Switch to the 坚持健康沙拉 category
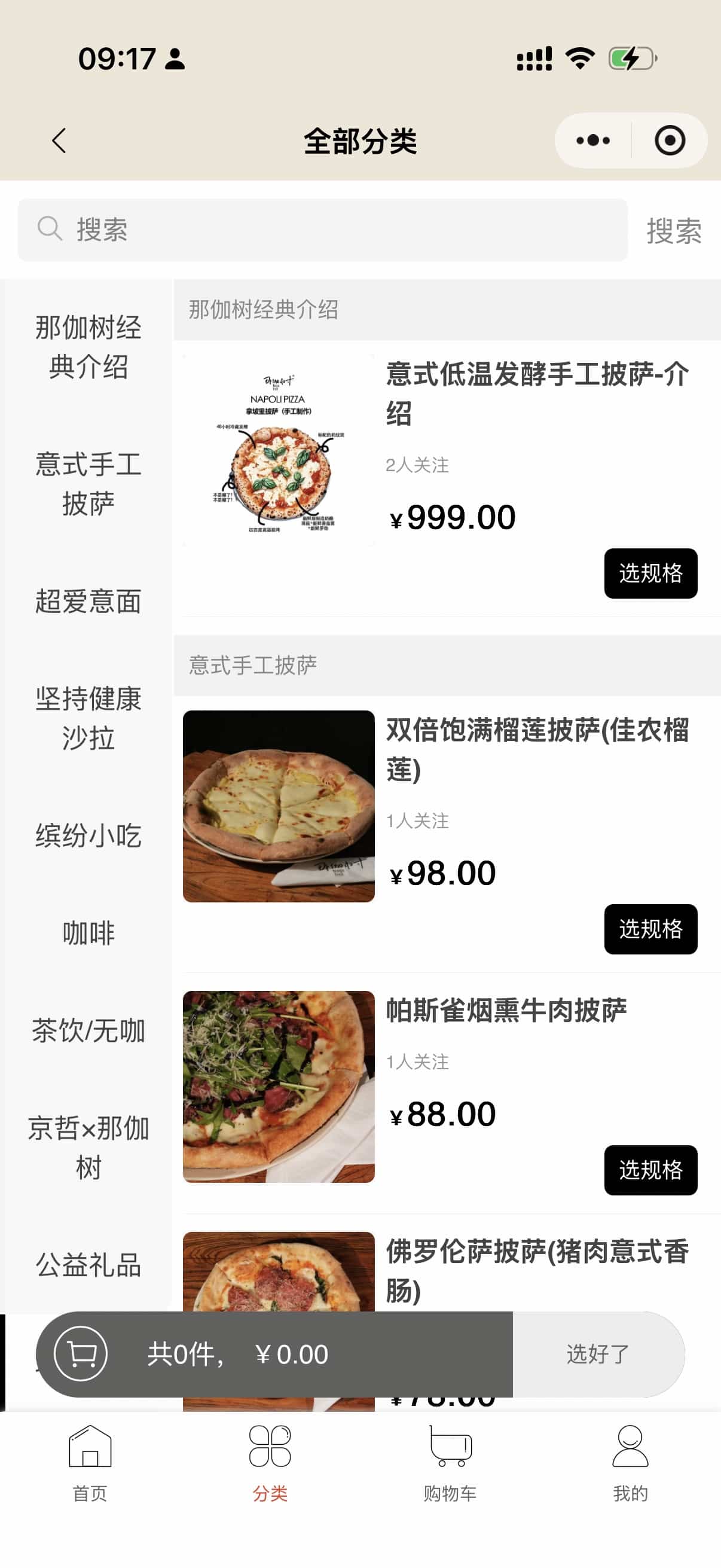 pyautogui.click(x=88, y=718)
